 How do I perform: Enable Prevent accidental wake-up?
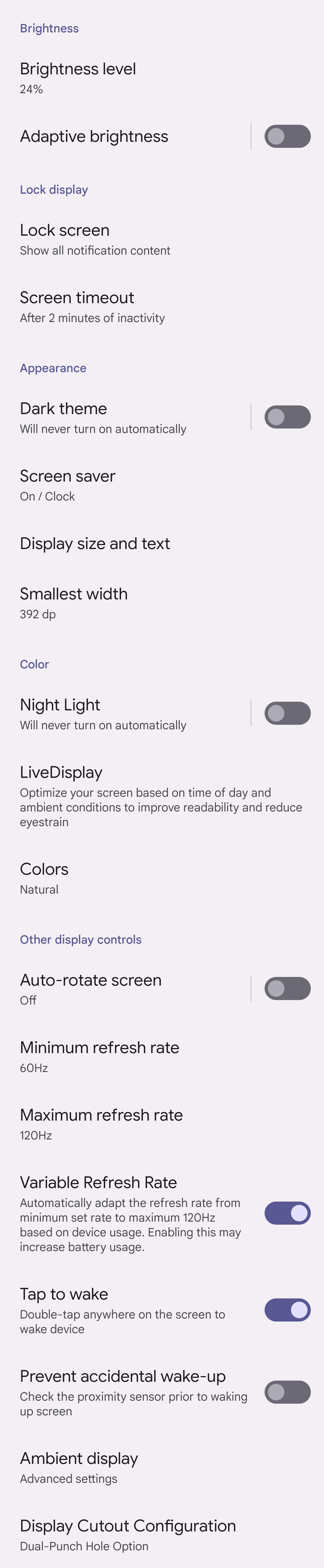(x=287, y=1392)
